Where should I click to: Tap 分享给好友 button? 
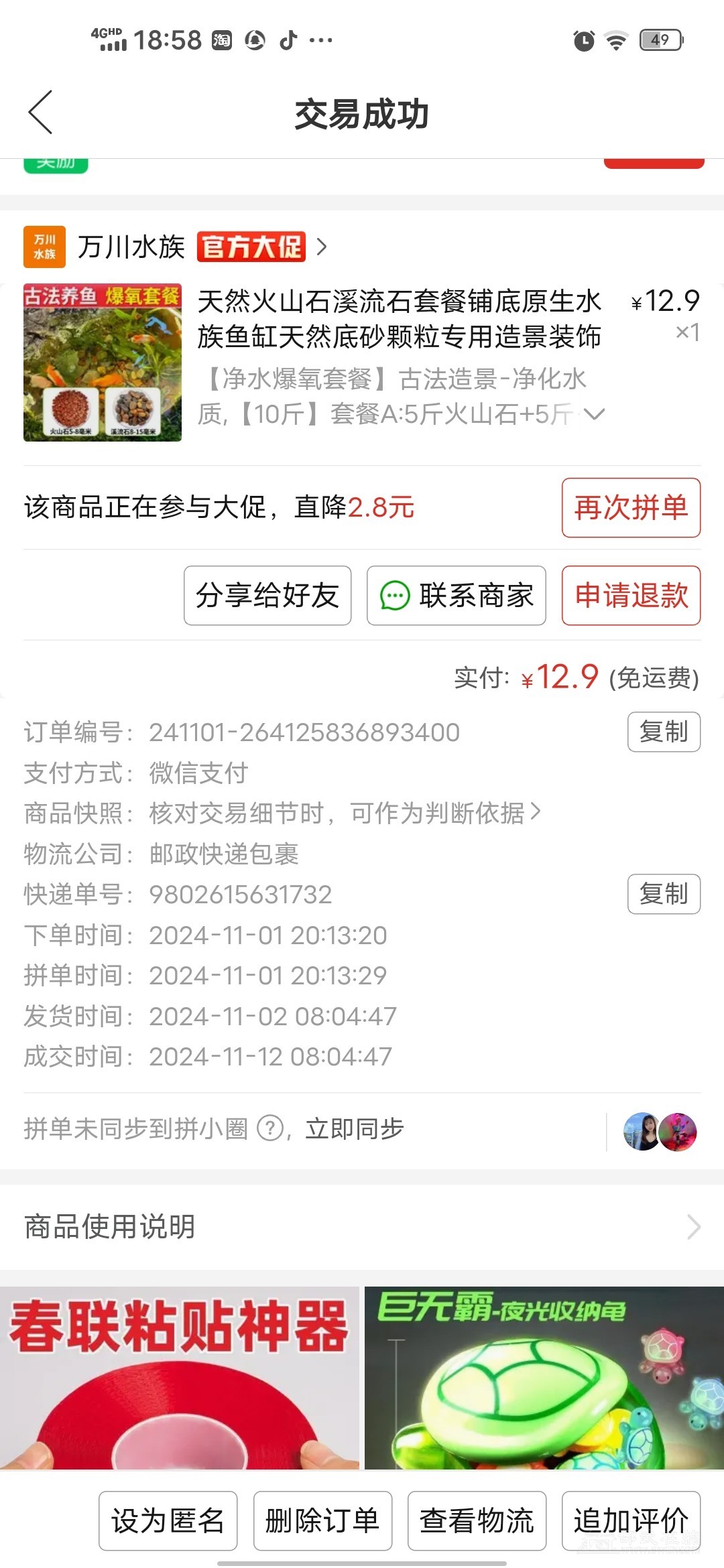267,595
